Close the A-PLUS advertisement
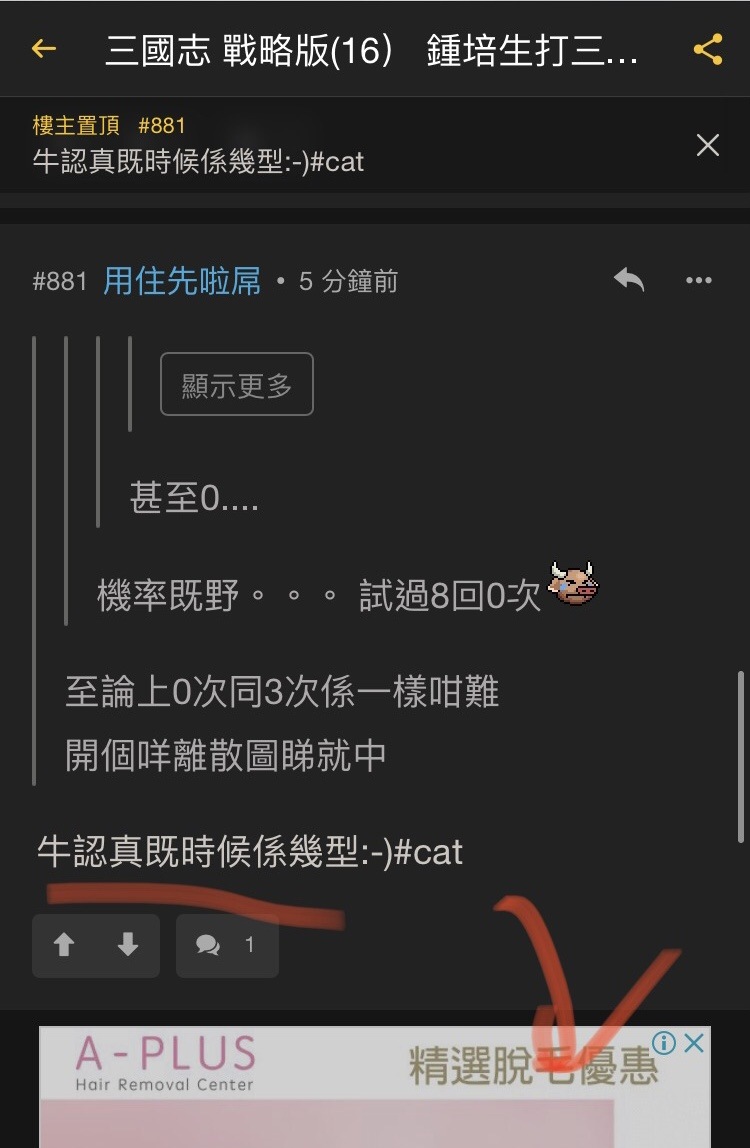Viewport: 750px width, 1148px height. [x=694, y=1043]
